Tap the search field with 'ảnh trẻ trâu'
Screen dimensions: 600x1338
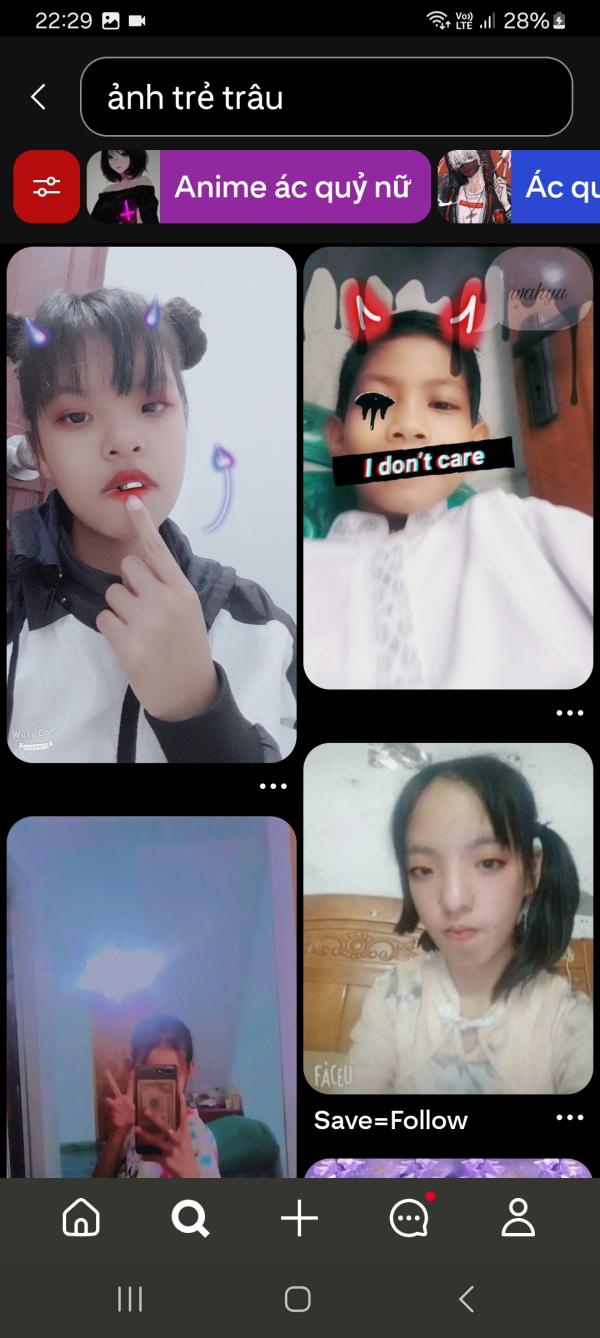tap(326, 97)
